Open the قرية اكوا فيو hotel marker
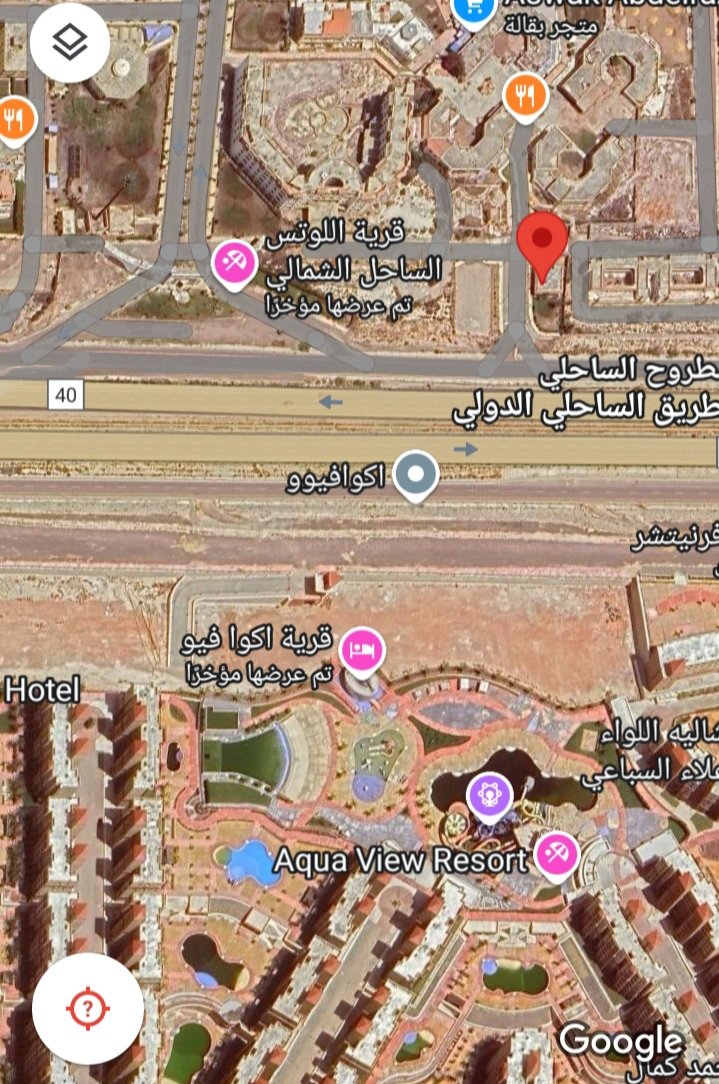Viewport: 719px width, 1084px height. (362, 651)
